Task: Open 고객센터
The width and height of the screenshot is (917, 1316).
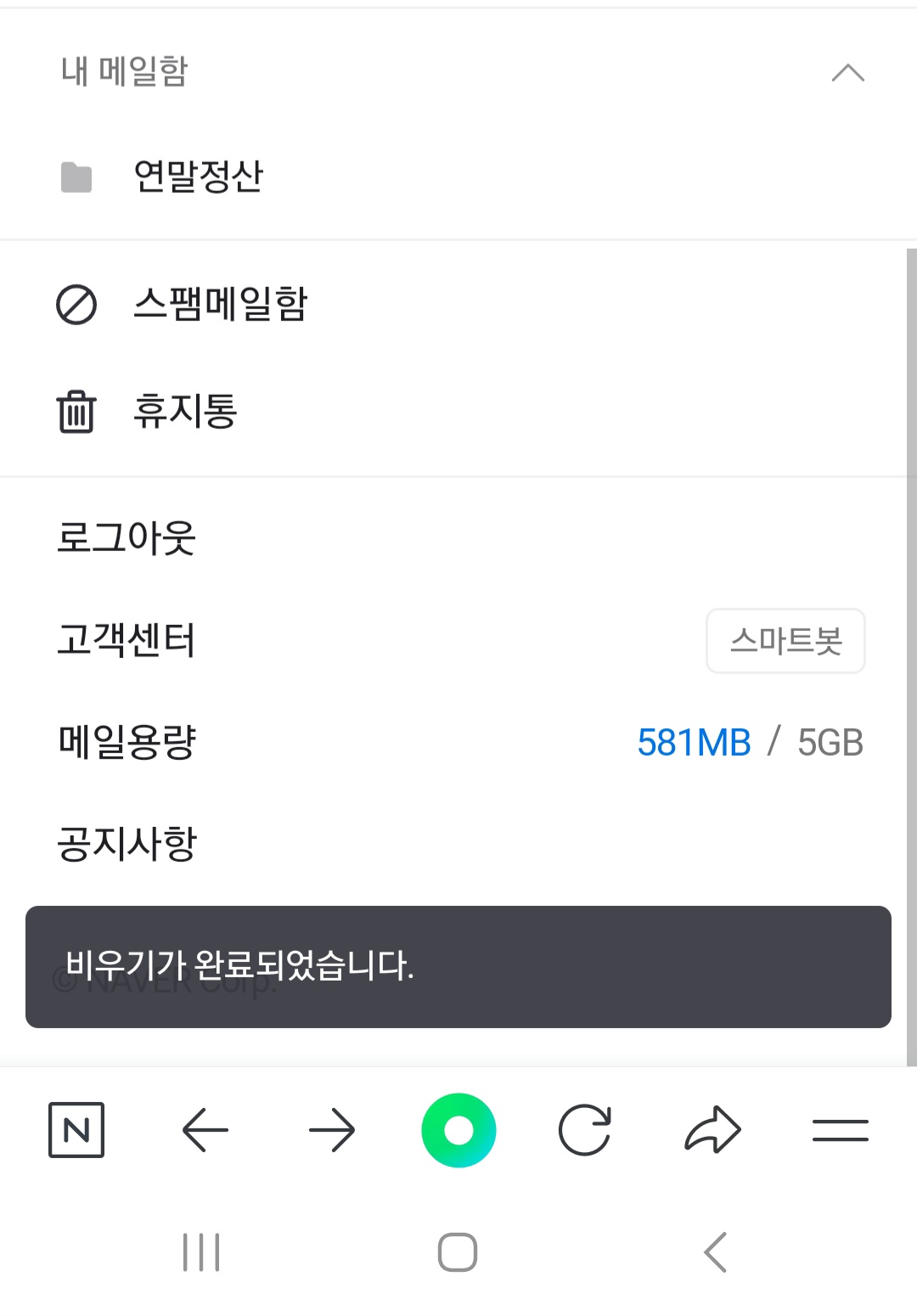Action: (x=127, y=640)
